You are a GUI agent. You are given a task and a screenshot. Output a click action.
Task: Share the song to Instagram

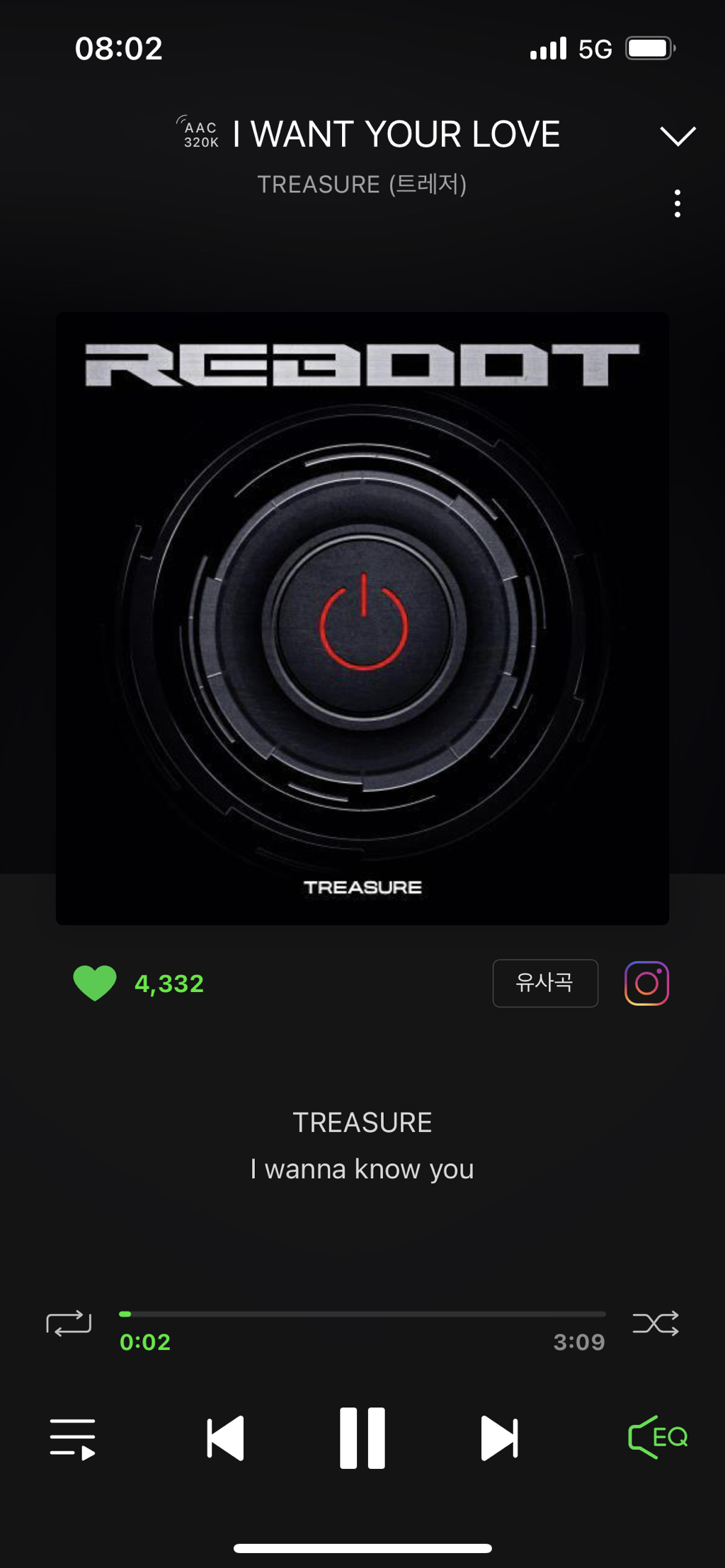click(646, 983)
